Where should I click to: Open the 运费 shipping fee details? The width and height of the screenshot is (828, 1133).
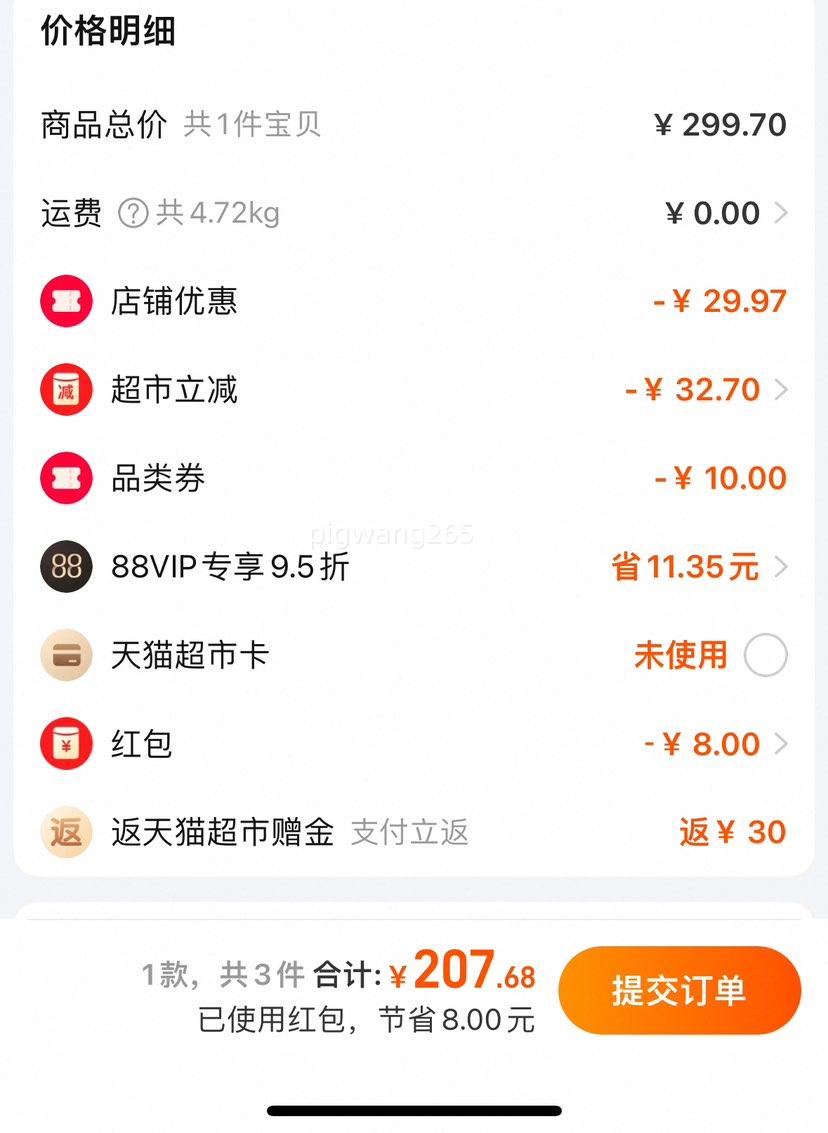pos(780,213)
